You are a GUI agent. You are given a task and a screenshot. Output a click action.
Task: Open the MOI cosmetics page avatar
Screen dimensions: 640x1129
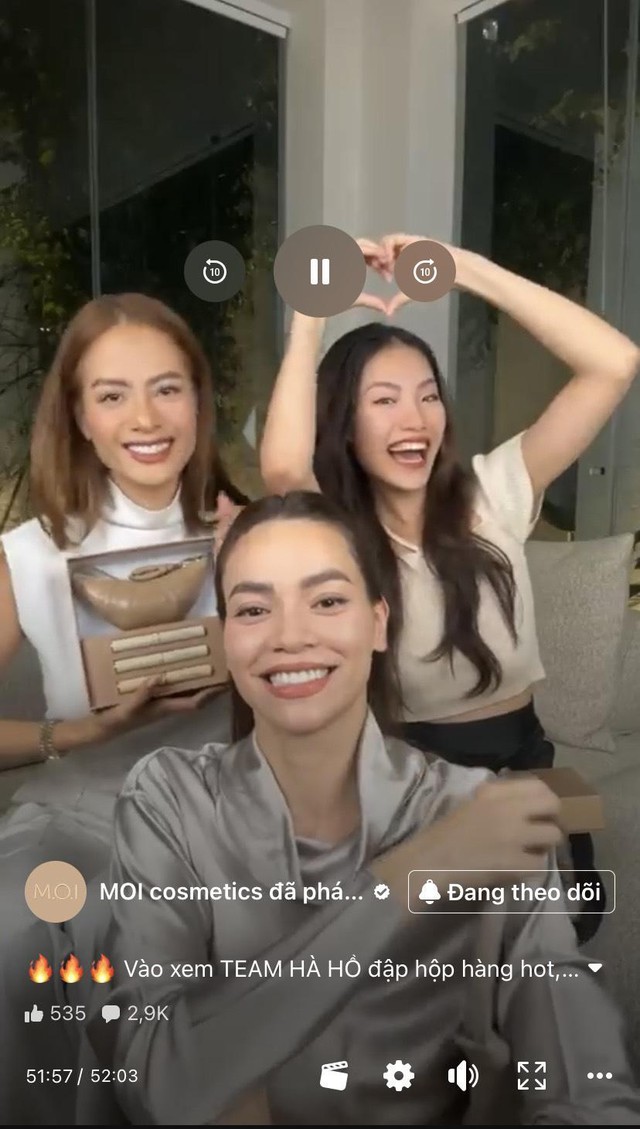click(x=55, y=891)
